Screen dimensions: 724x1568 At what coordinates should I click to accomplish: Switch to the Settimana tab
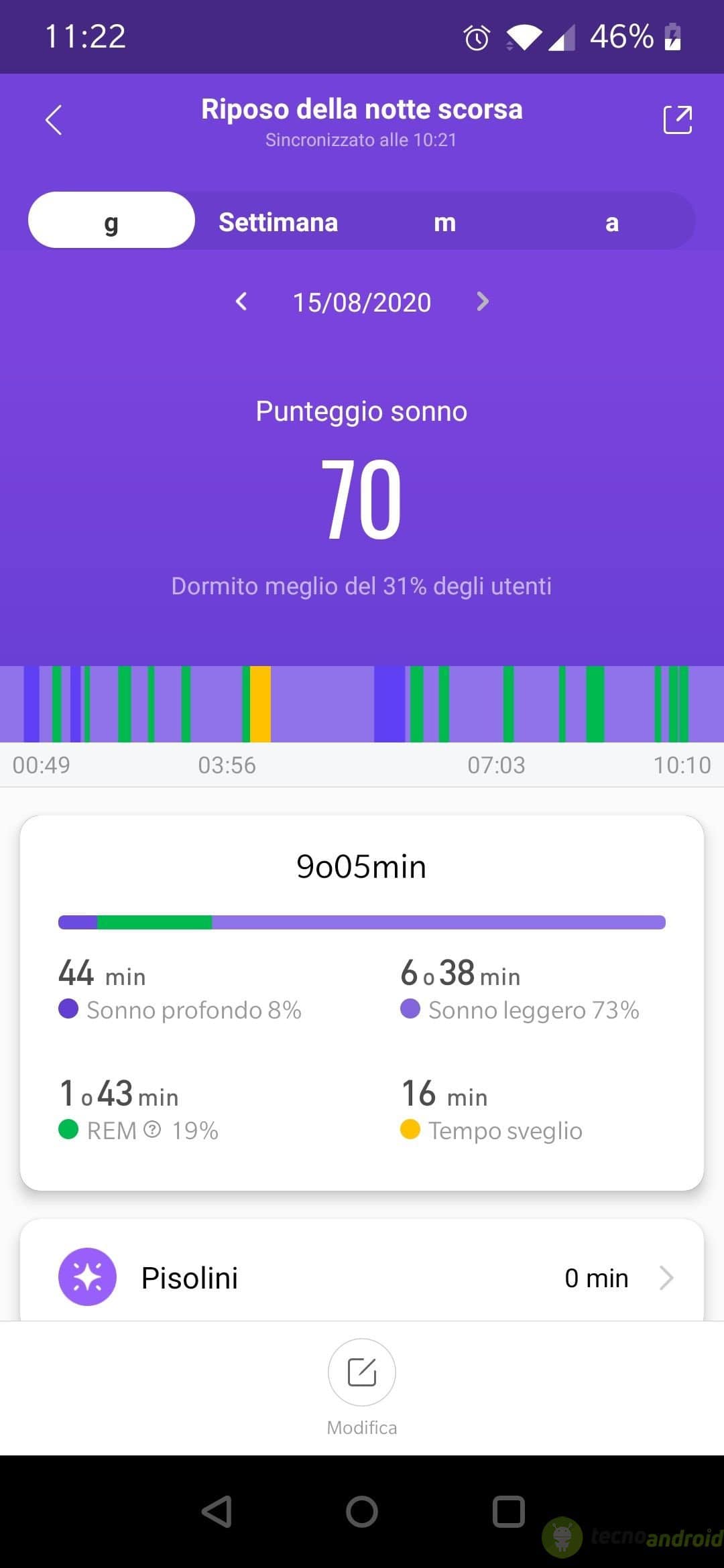point(278,222)
